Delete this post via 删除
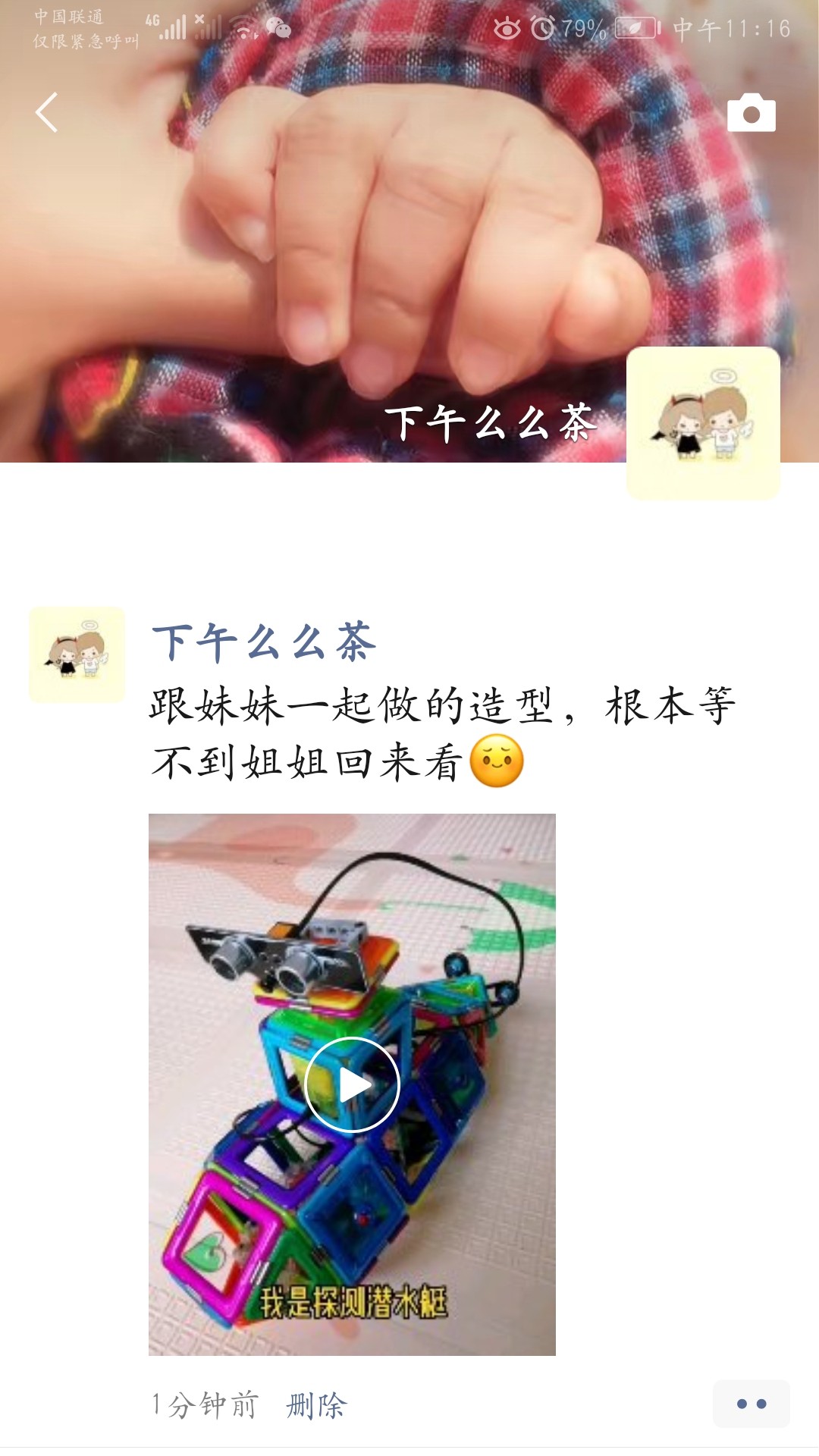Image resolution: width=819 pixels, height=1456 pixels. tap(316, 1405)
